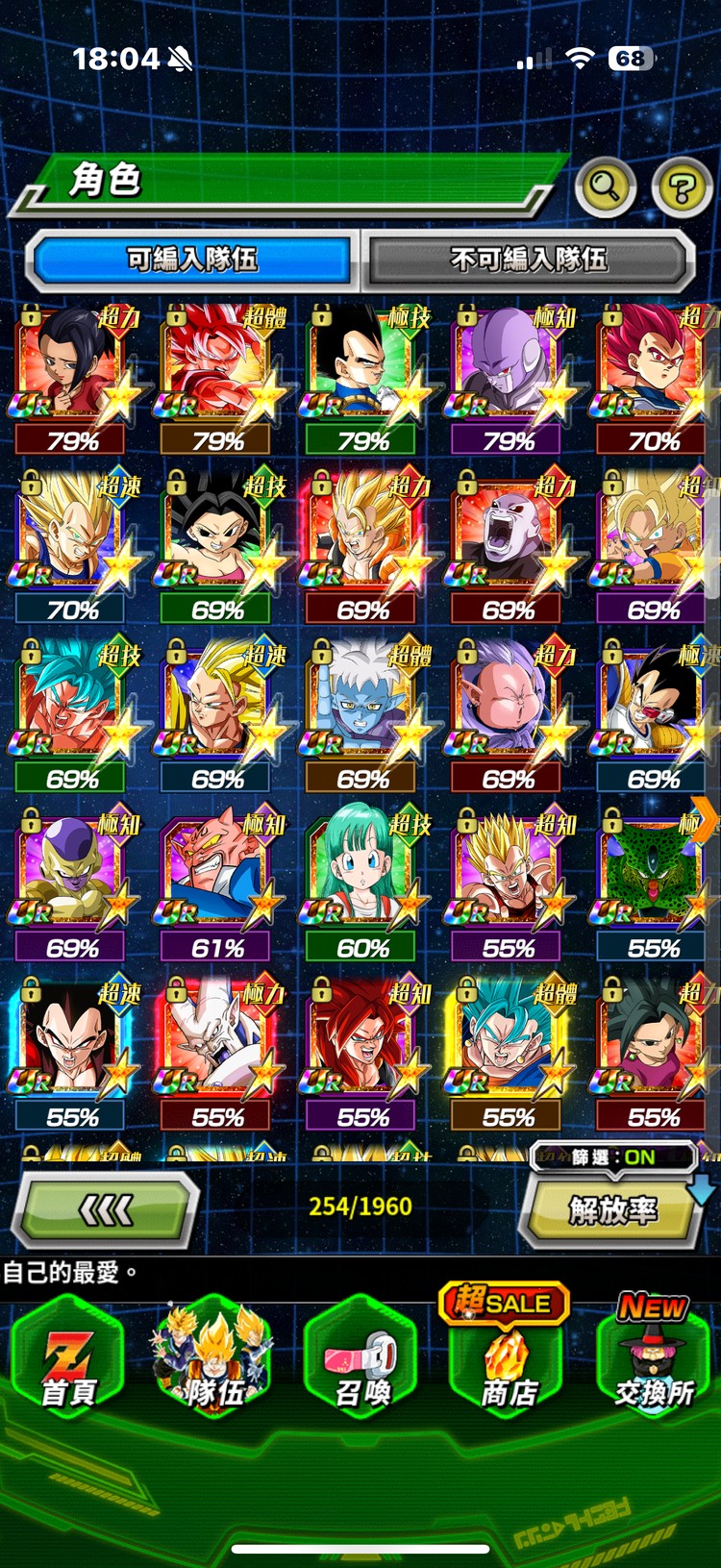
Task: Tap the 解放率 sort button
Action: [611, 1211]
